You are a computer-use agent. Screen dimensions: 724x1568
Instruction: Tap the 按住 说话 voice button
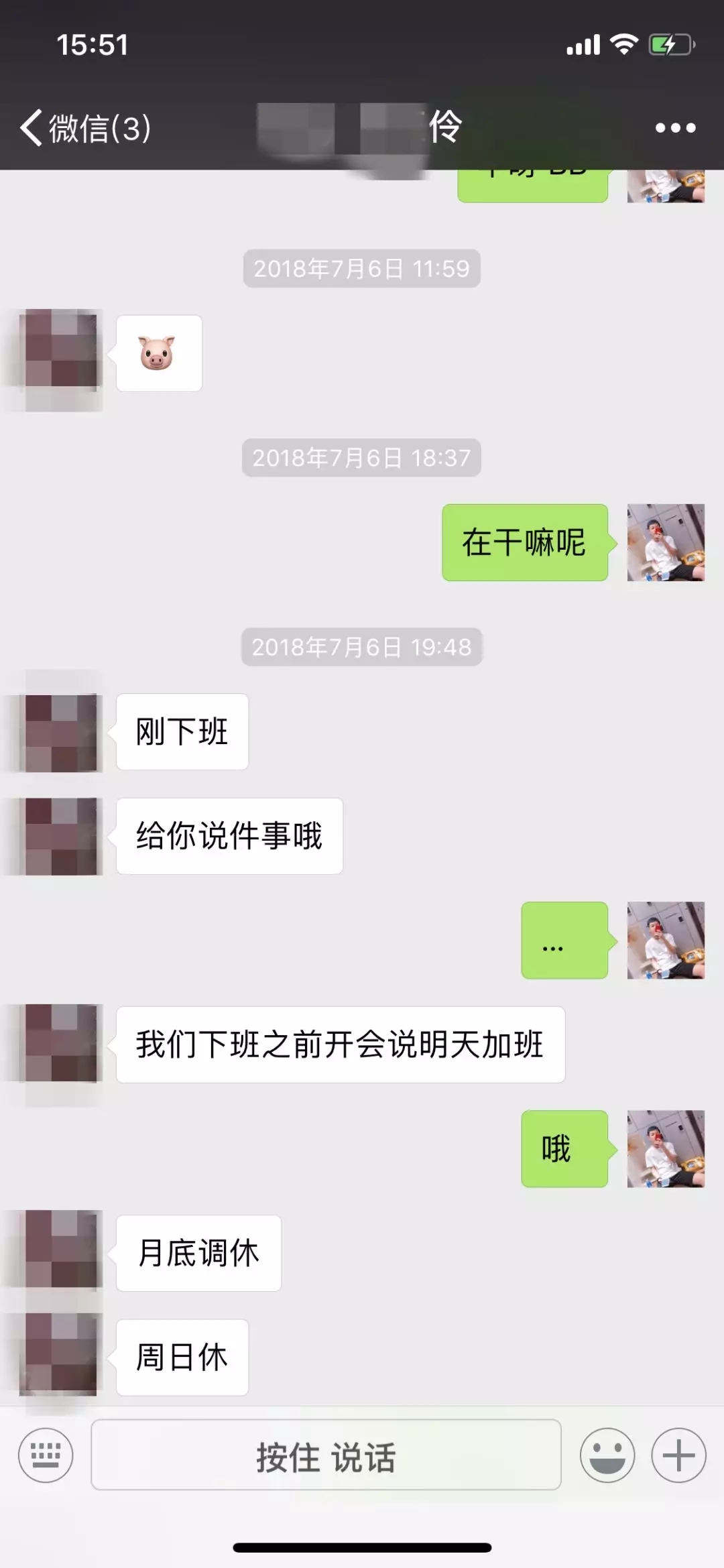point(326,1455)
